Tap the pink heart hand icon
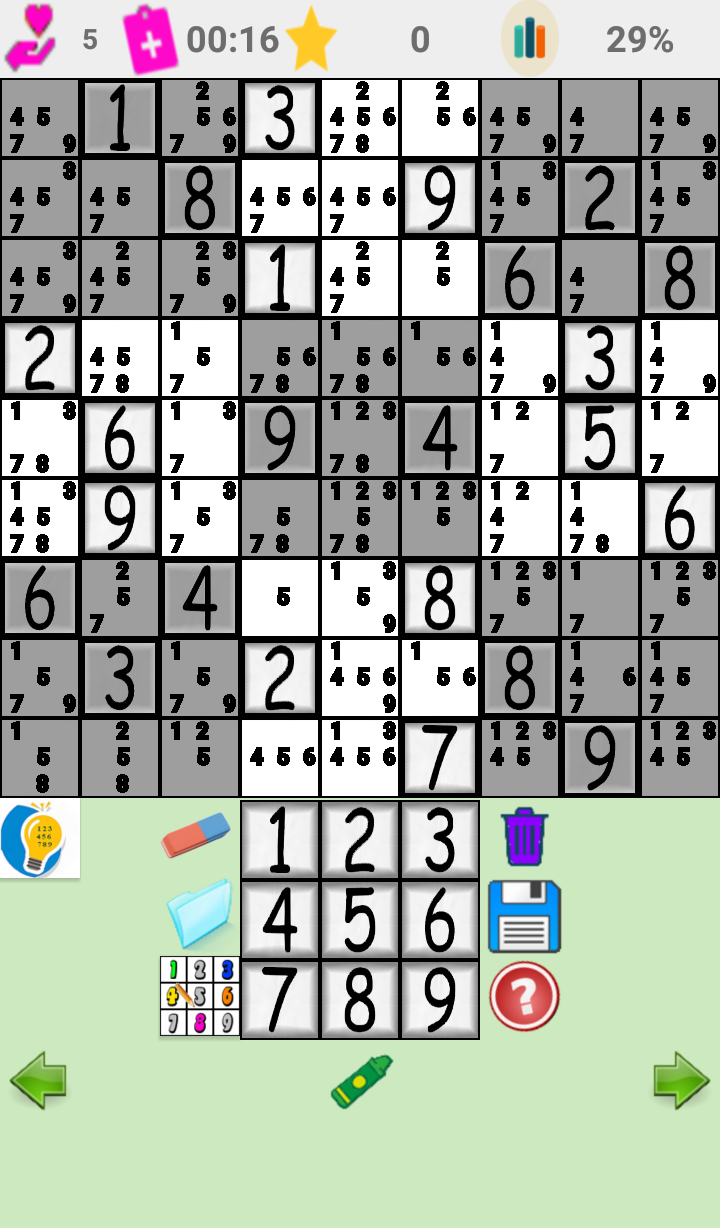720x1228 pixels. (x=30, y=39)
